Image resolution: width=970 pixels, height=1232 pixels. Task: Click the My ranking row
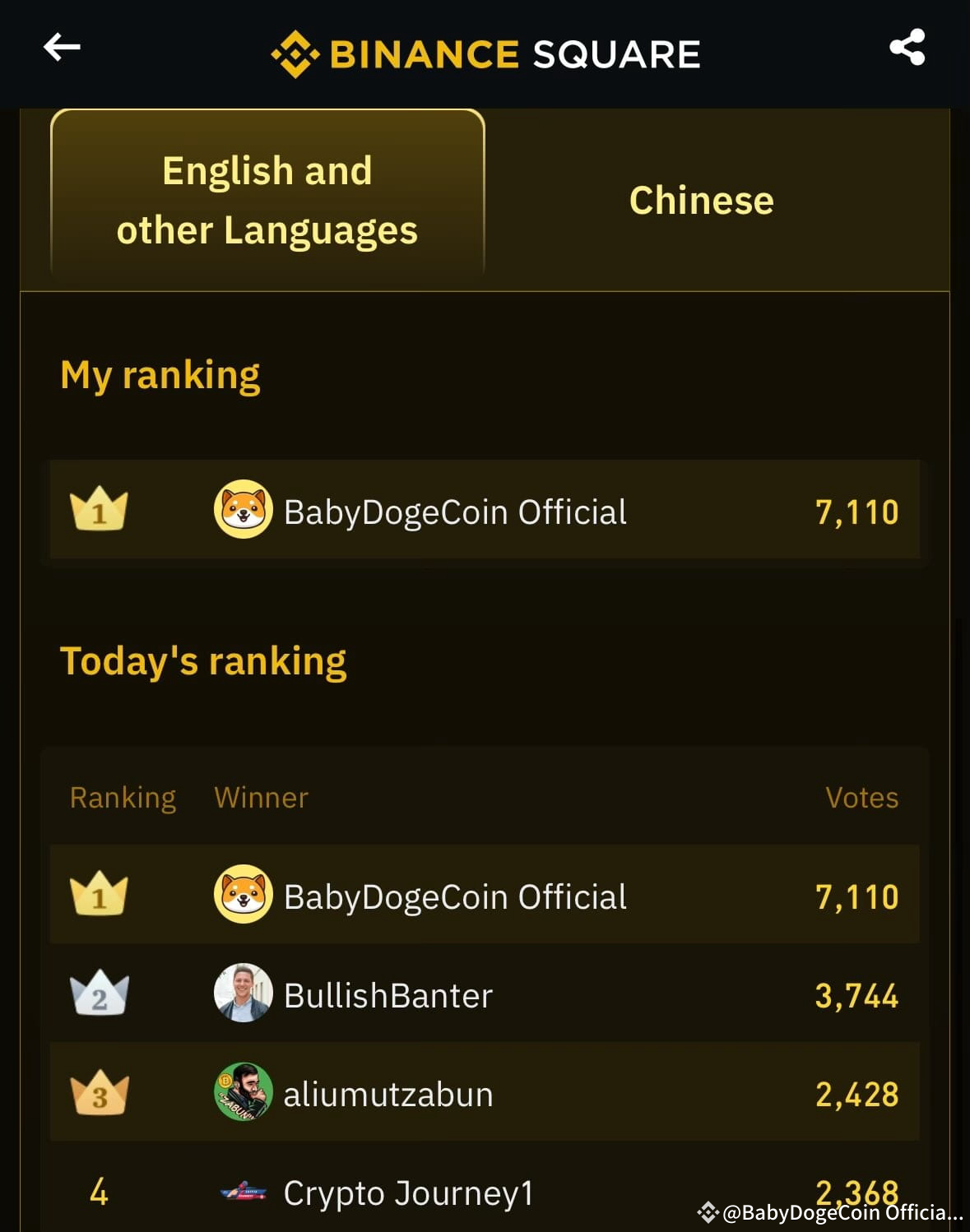click(485, 510)
